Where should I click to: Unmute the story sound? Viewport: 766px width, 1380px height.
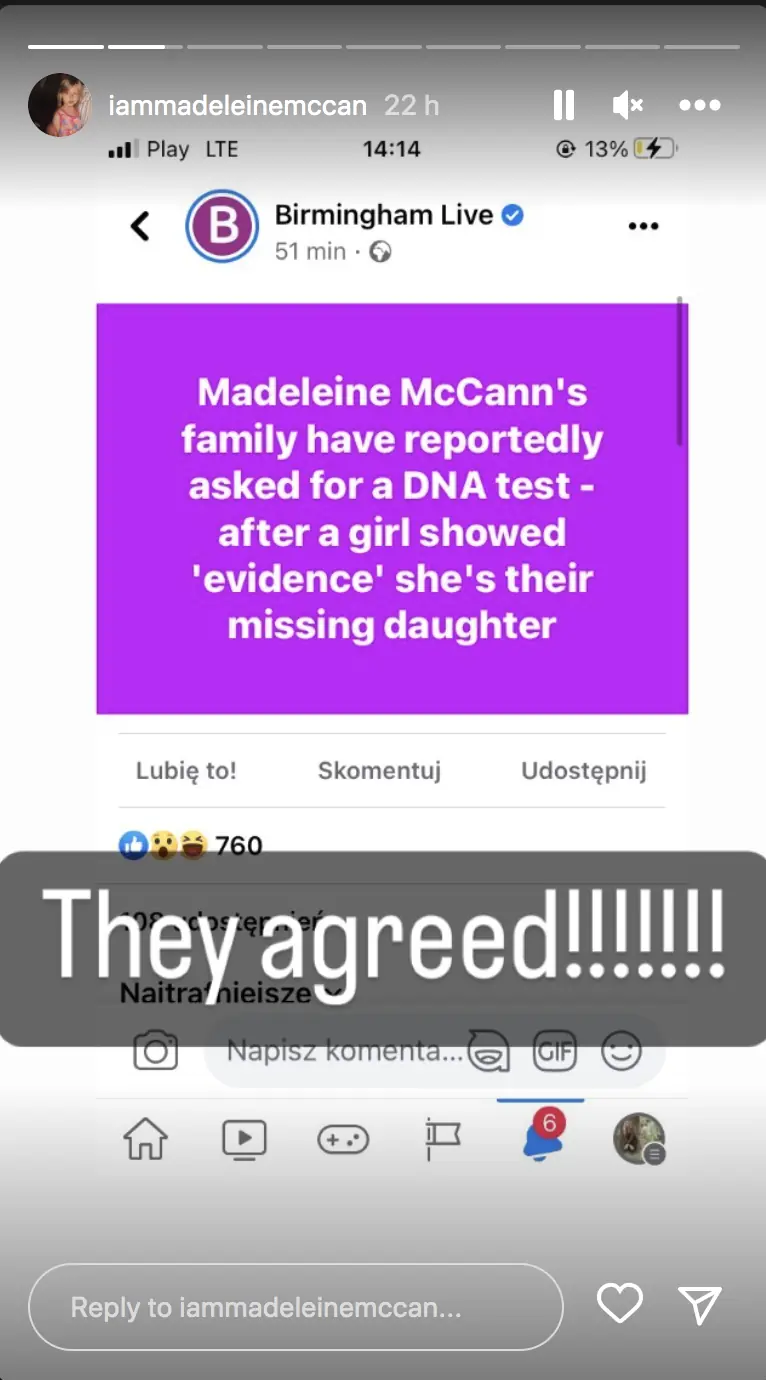tap(627, 105)
